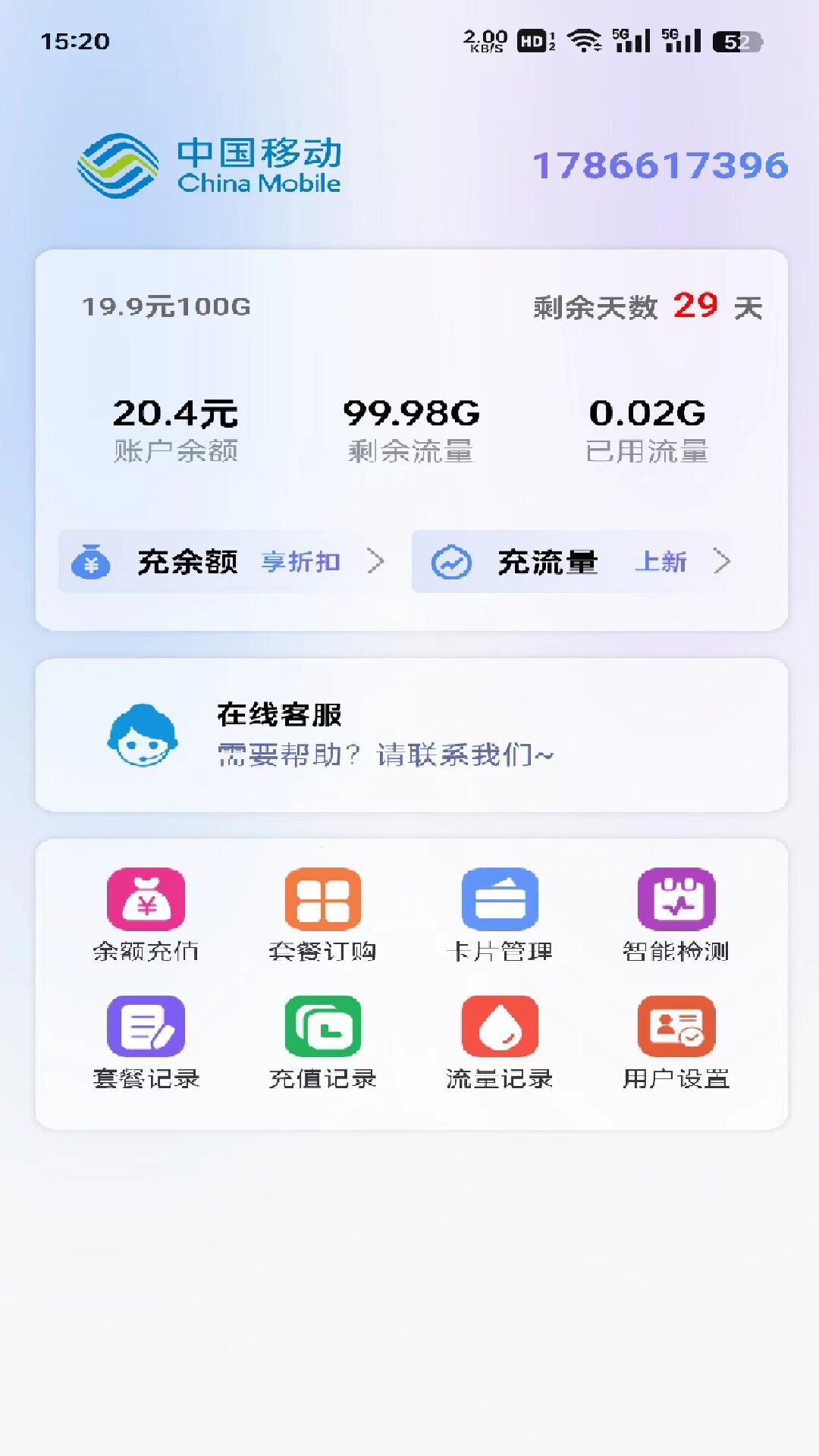Contact 在线客服 online support

[x=411, y=735]
